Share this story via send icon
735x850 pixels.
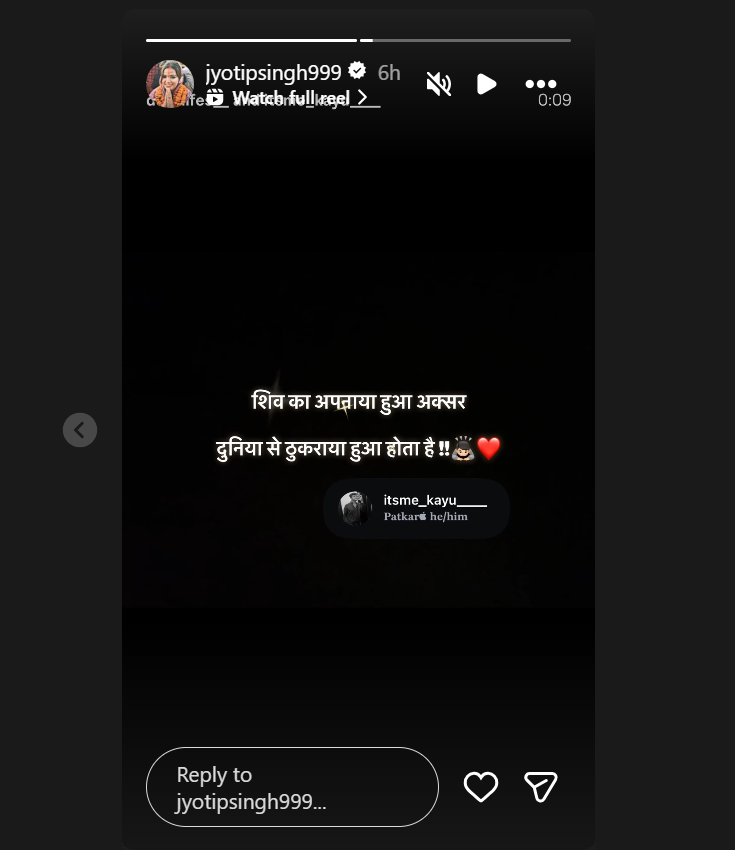(541, 787)
